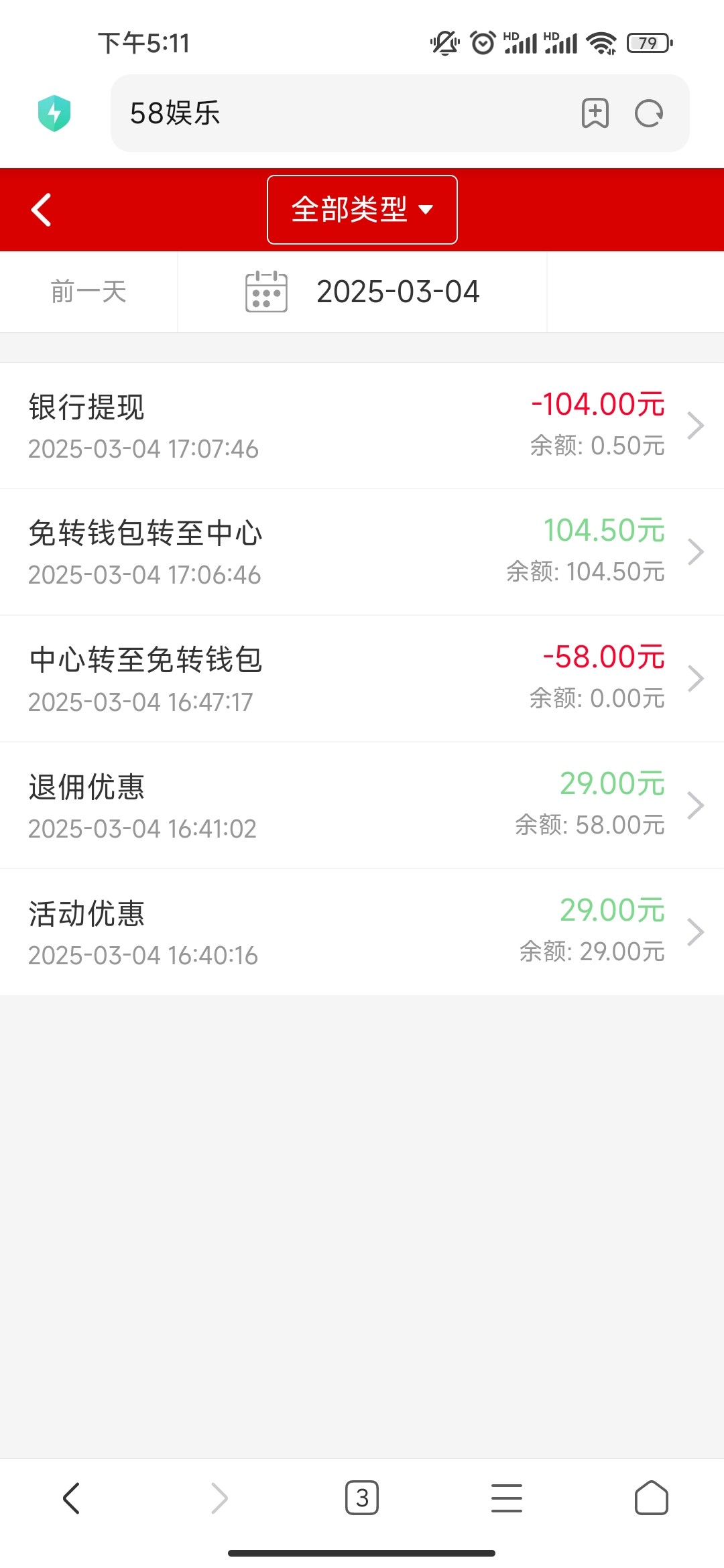
Task: Open the browser tab switcher
Action: click(362, 1498)
